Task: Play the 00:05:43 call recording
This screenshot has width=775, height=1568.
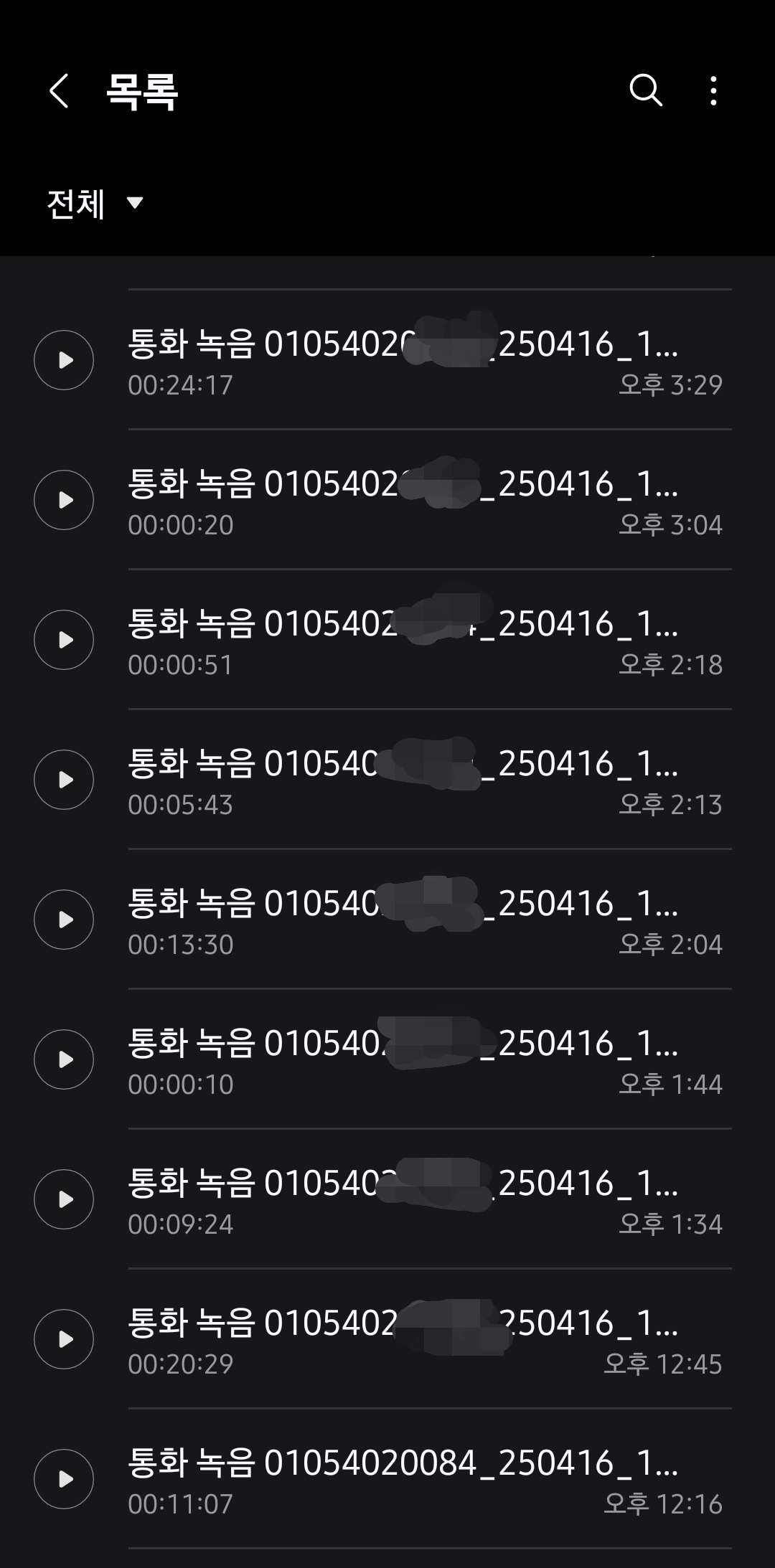Action: tap(64, 780)
